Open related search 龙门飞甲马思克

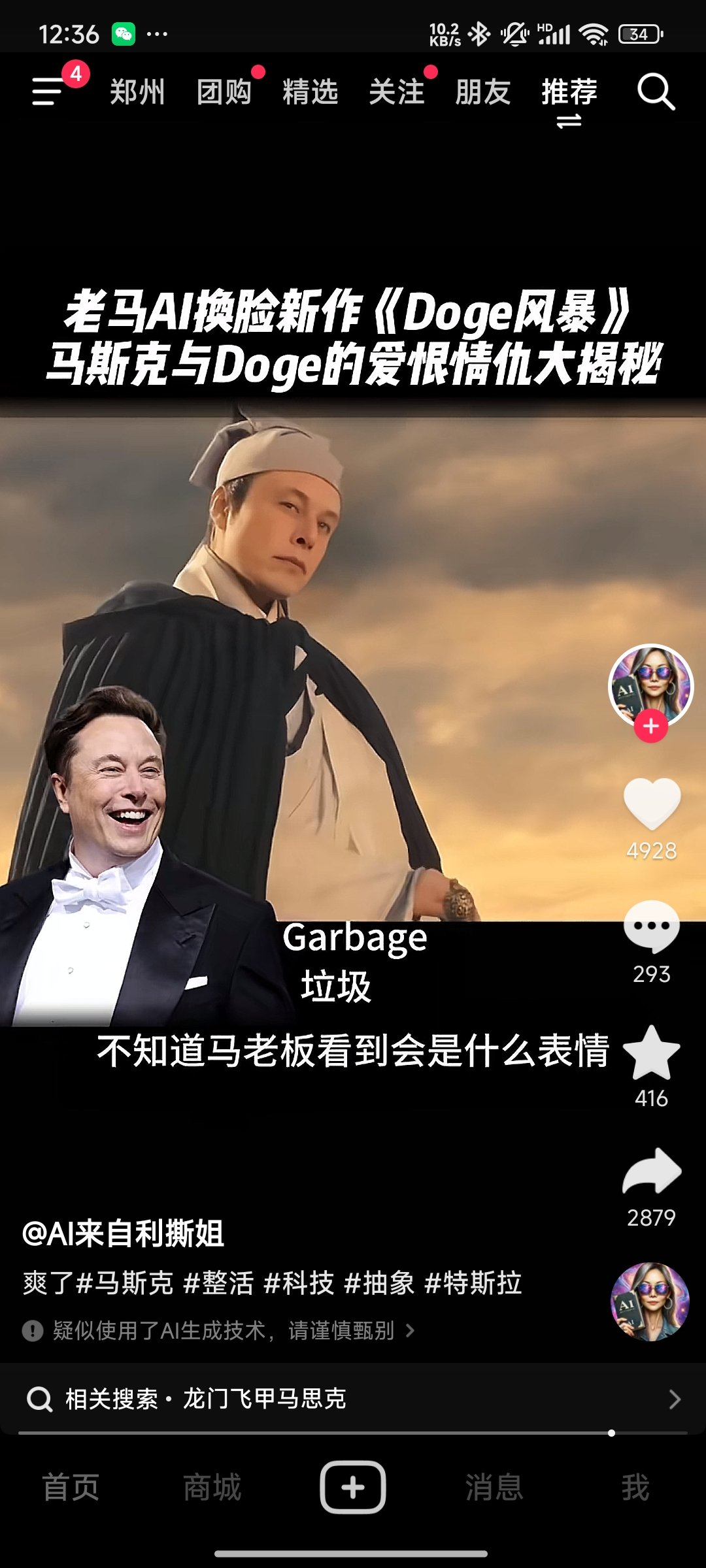264,1399
